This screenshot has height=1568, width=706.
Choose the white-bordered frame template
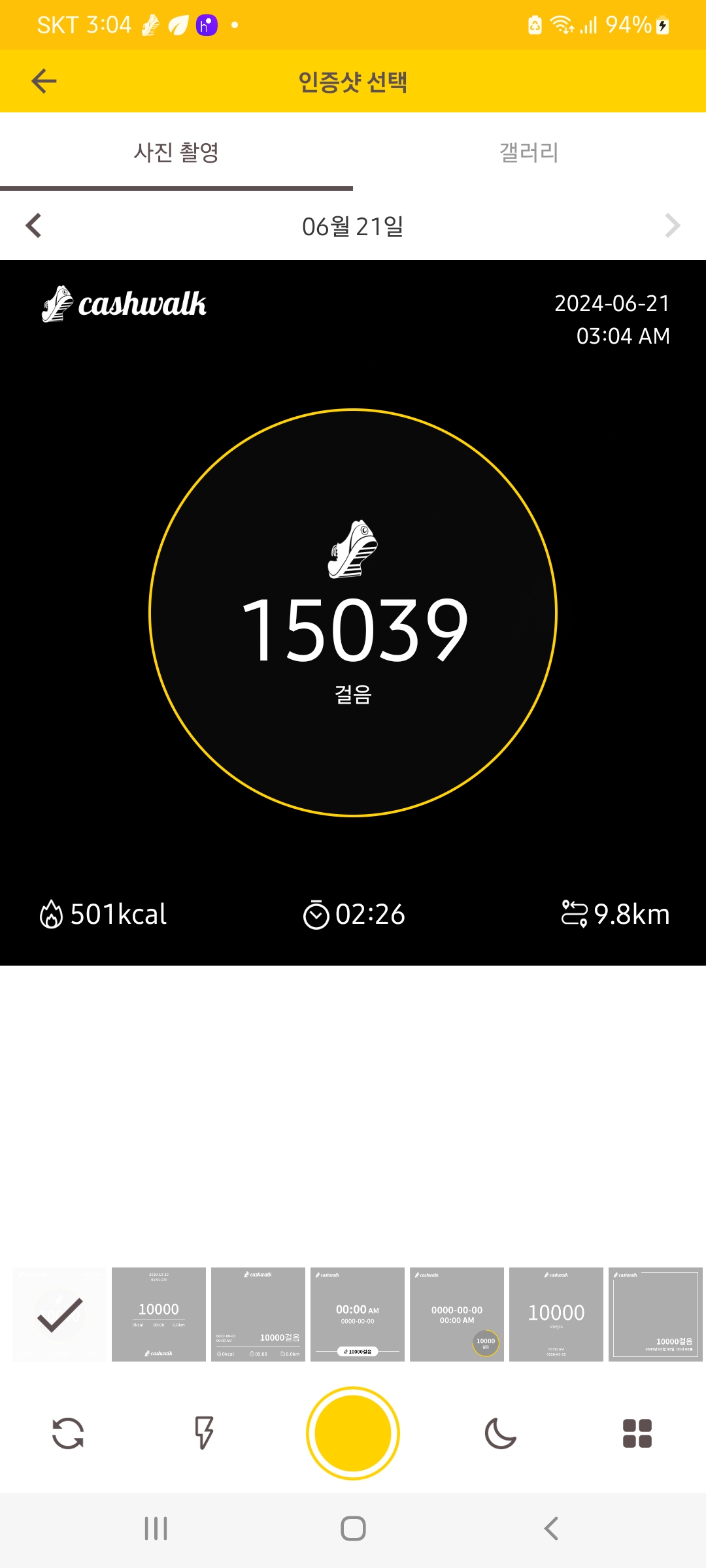(x=655, y=1315)
